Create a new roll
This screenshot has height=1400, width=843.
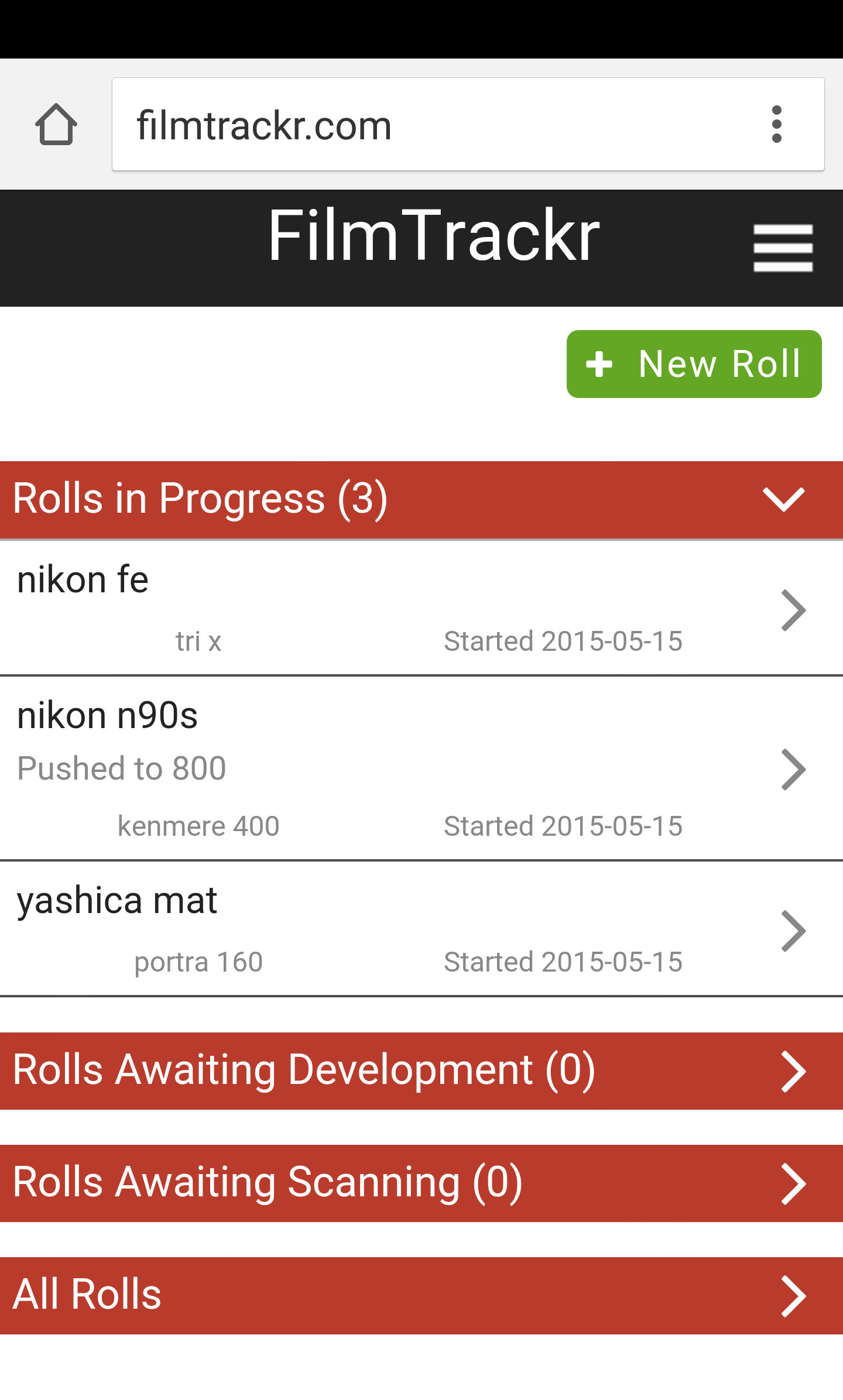point(694,364)
